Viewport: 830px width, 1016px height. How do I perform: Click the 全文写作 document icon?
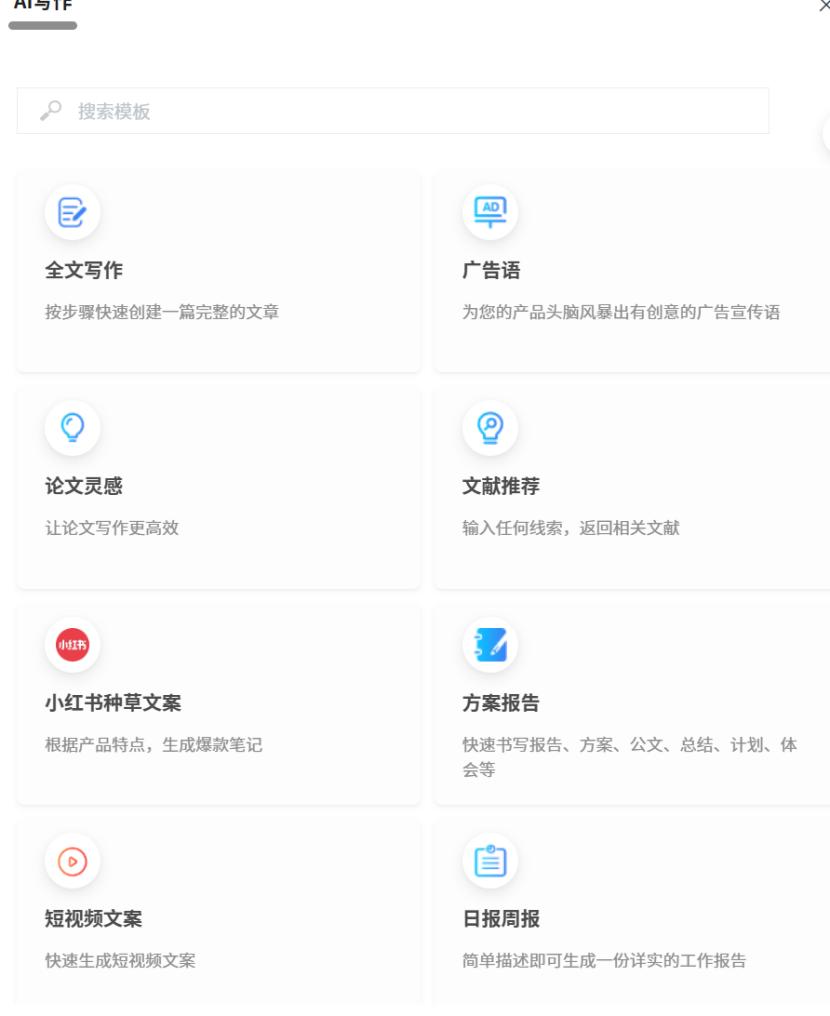[73, 209]
